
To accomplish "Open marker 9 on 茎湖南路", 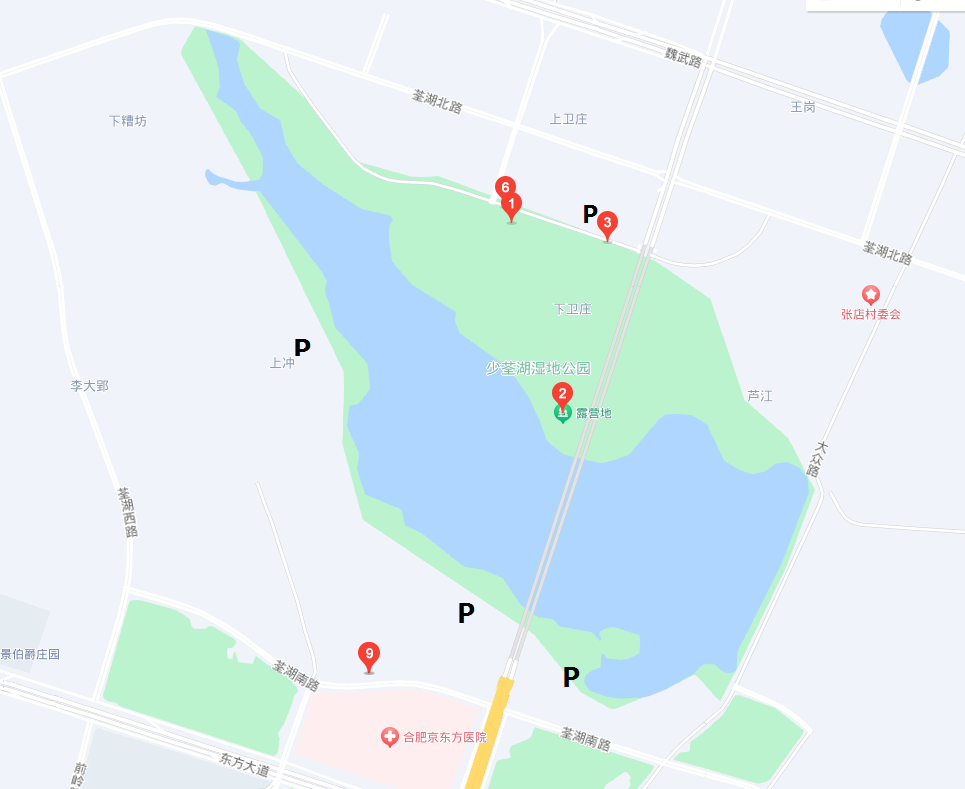I will coord(369,656).
